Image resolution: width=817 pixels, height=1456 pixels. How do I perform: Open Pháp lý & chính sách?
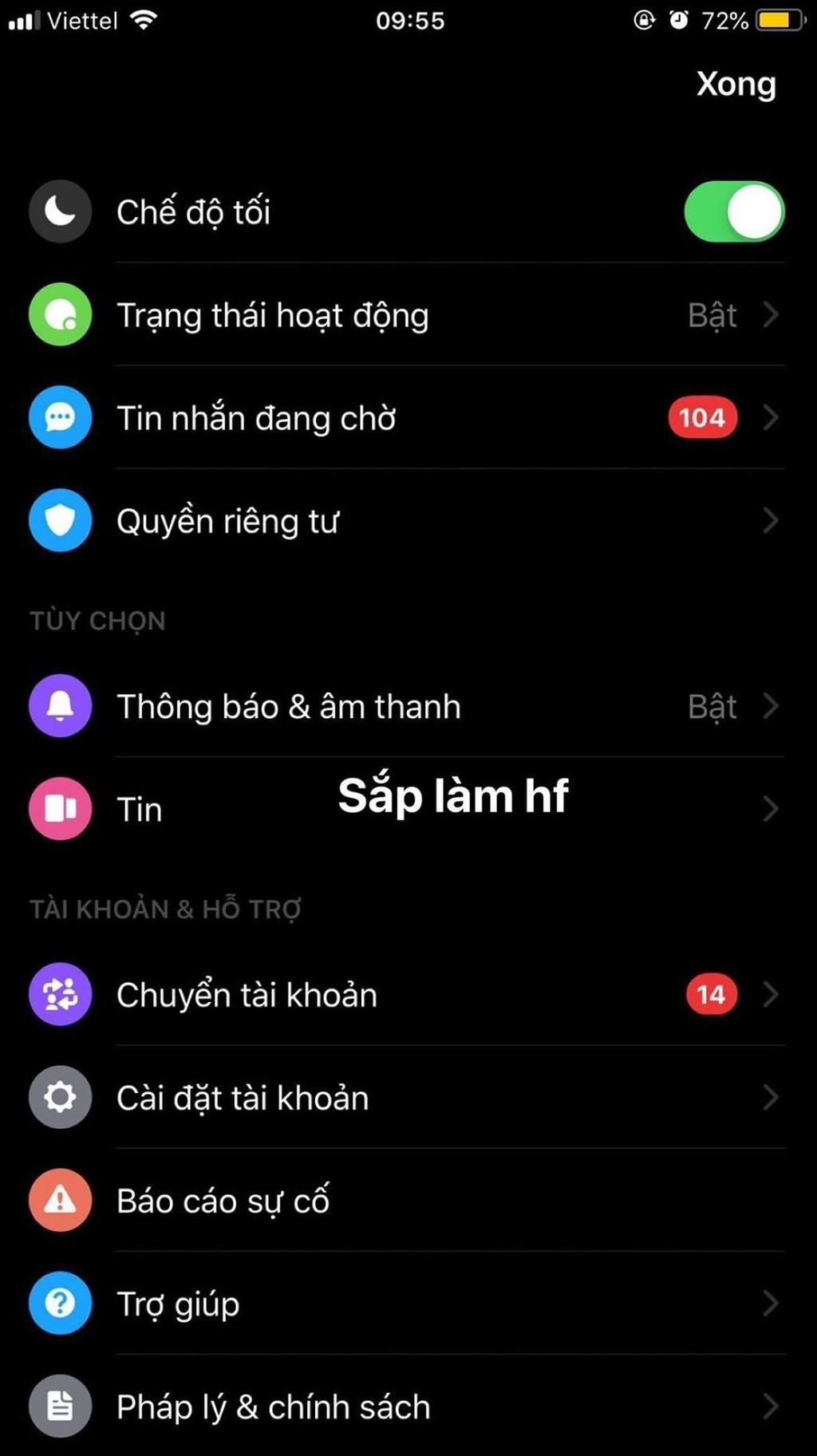[x=407, y=1407]
